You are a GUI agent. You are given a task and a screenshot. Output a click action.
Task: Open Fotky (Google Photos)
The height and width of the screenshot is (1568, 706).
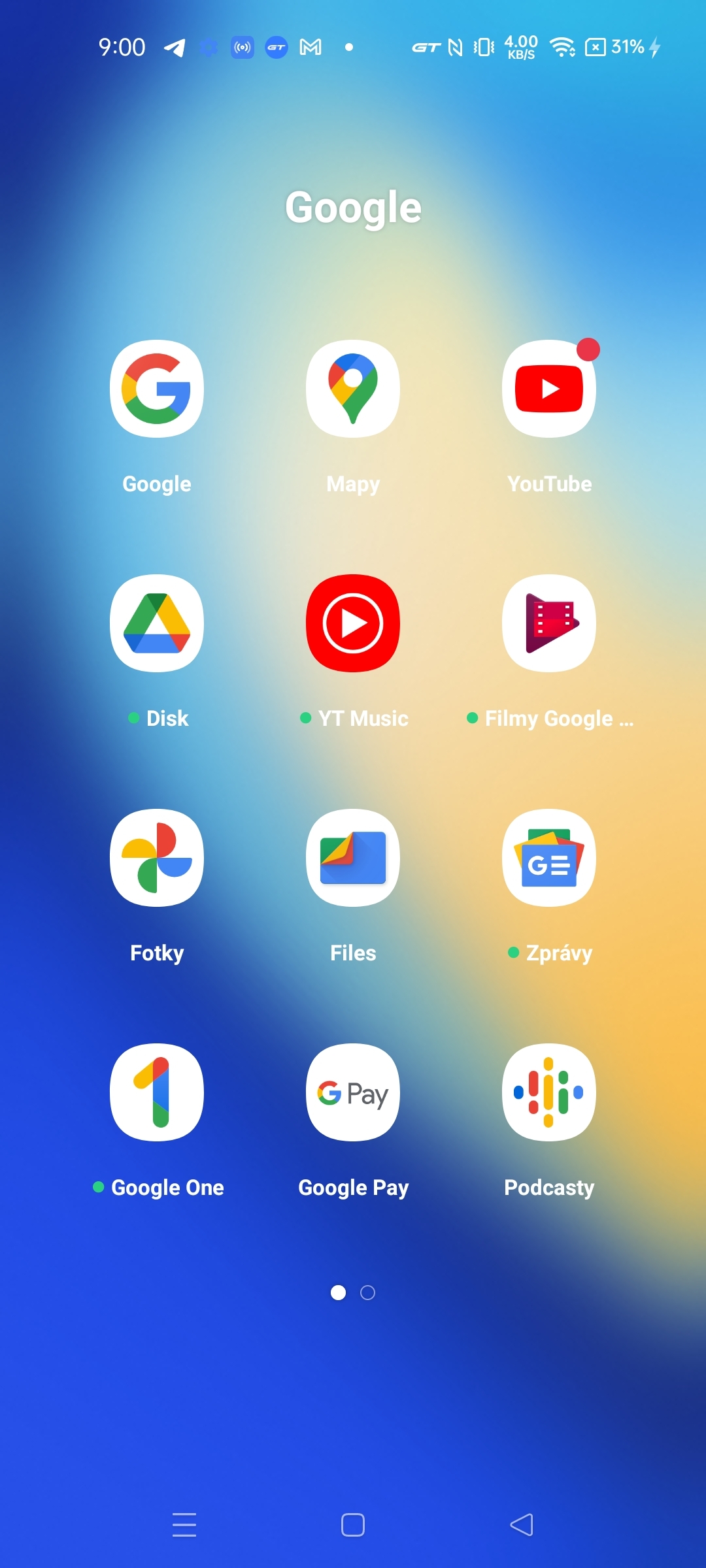pos(157,857)
